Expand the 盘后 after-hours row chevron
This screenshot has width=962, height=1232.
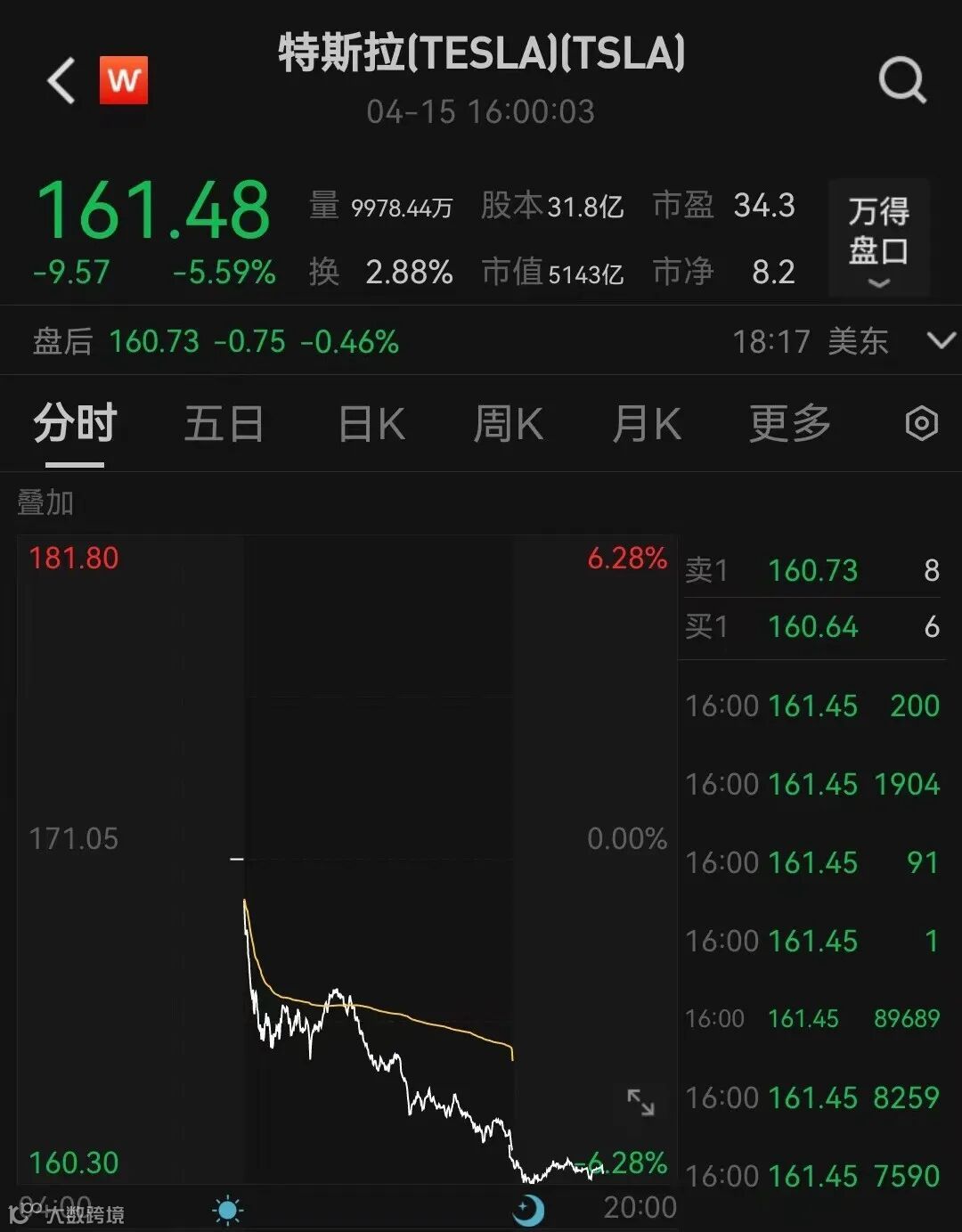[x=941, y=340]
